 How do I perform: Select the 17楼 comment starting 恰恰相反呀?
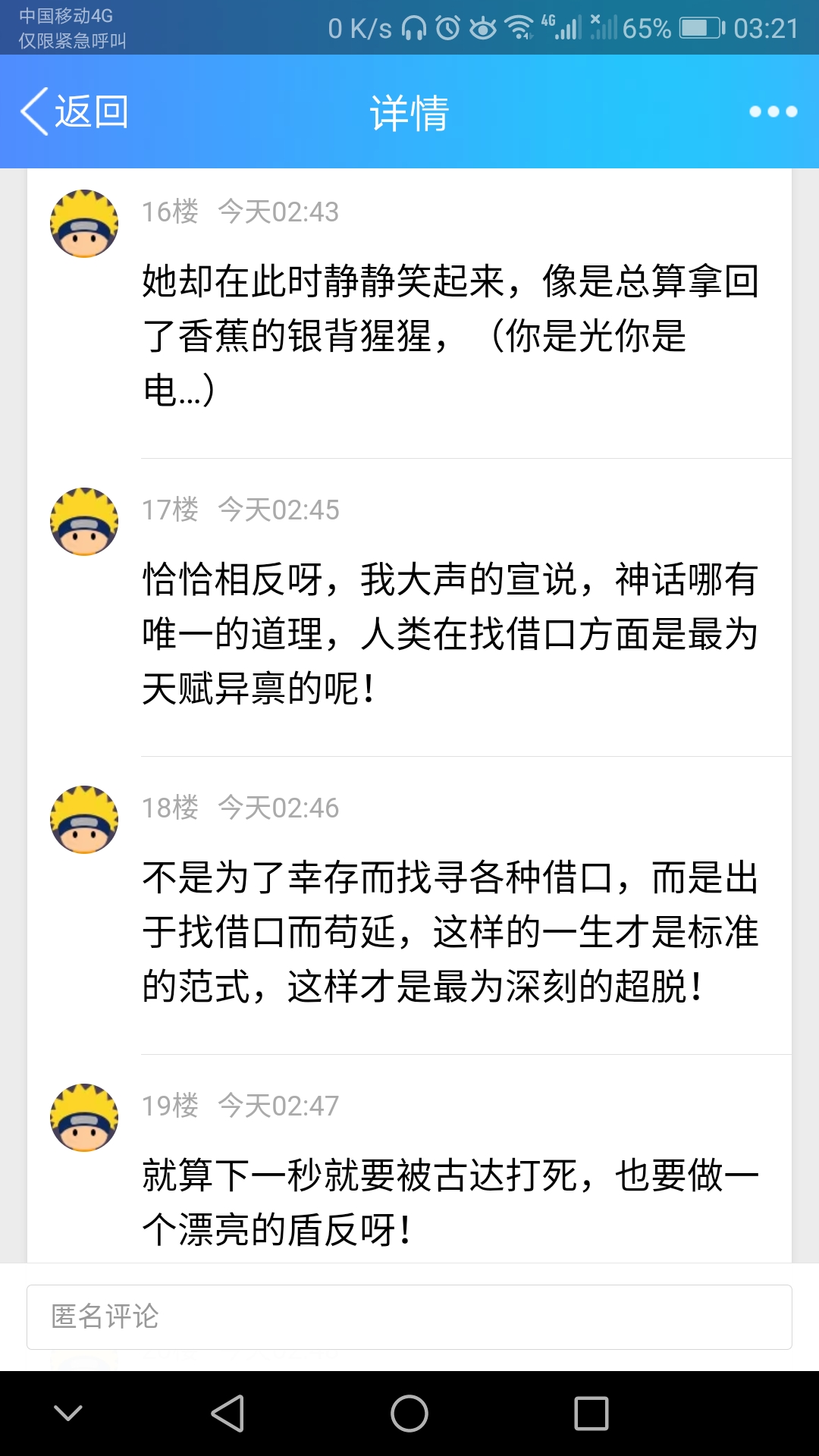[x=450, y=633]
